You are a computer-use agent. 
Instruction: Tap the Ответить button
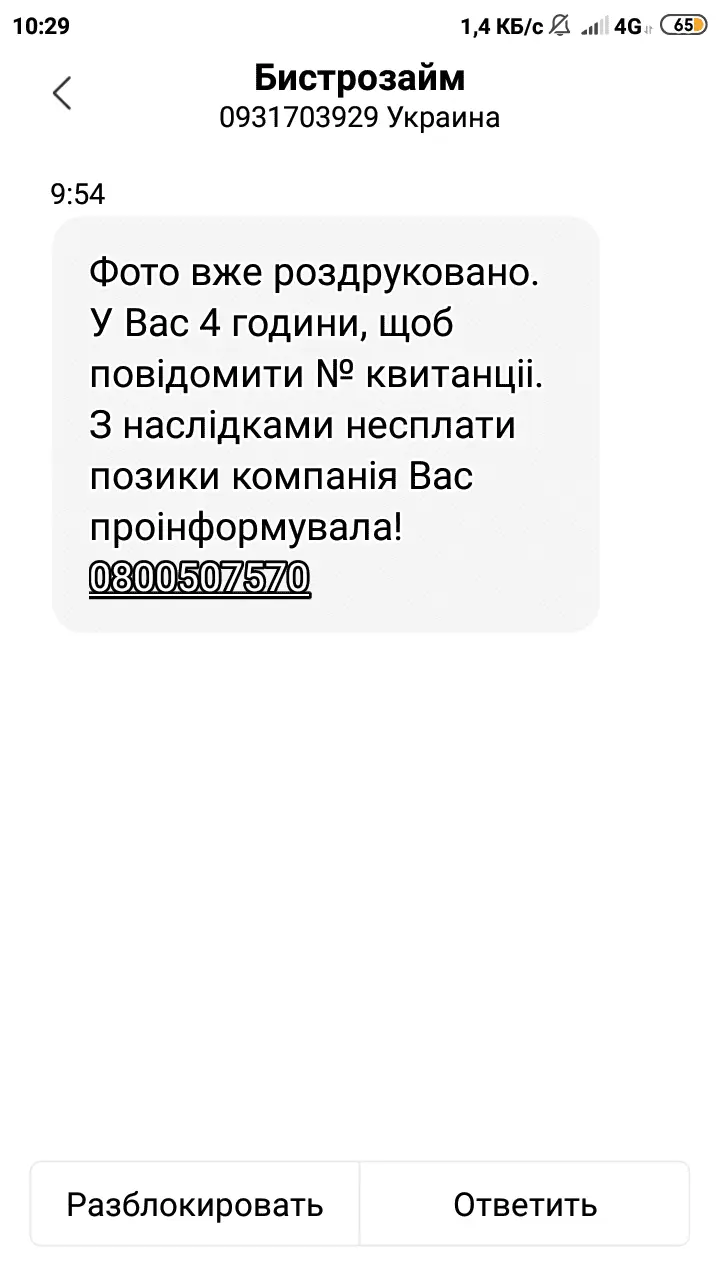(x=525, y=1204)
